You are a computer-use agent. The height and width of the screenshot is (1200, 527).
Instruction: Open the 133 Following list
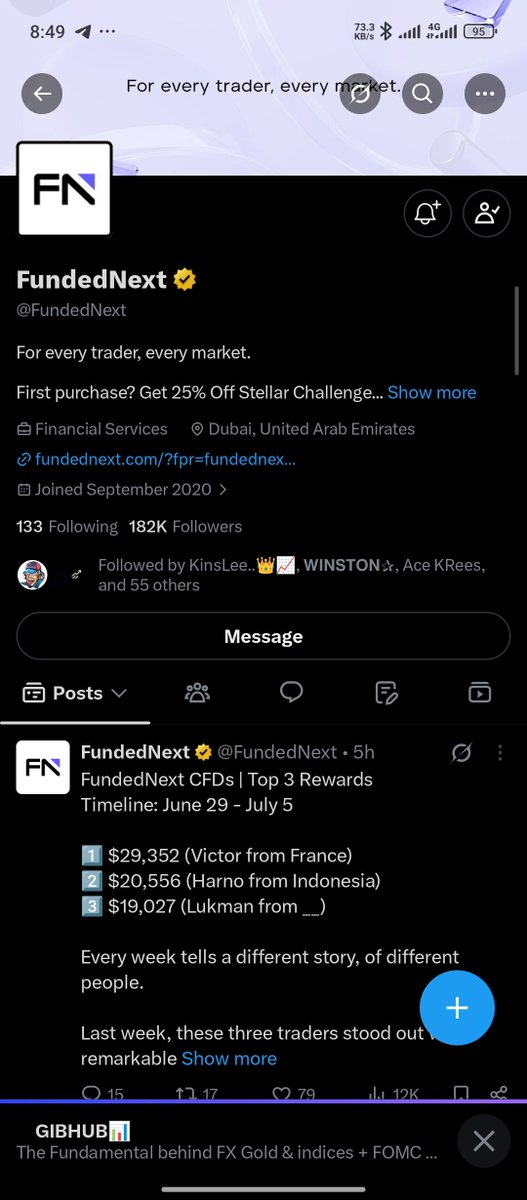click(67, 526)
